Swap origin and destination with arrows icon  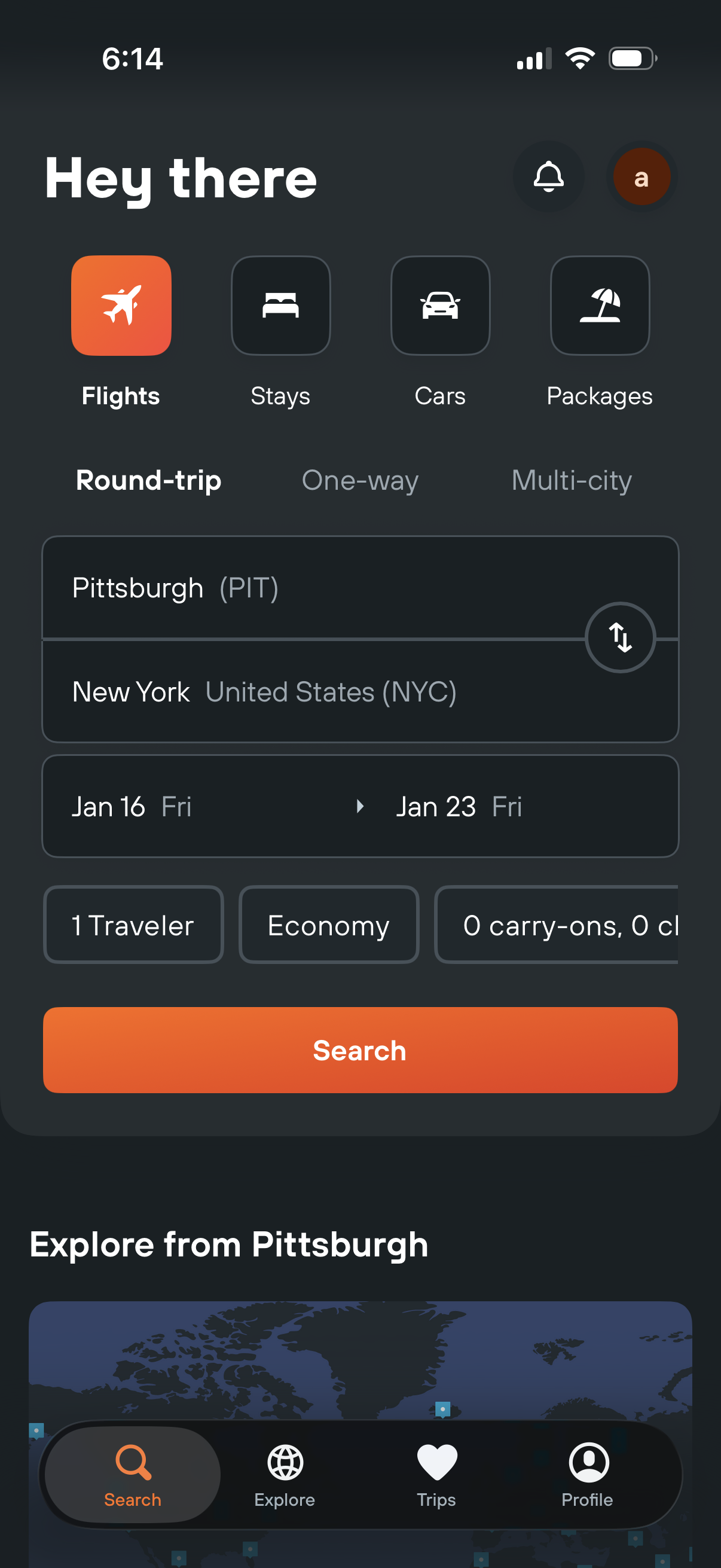tap(620, 637)
